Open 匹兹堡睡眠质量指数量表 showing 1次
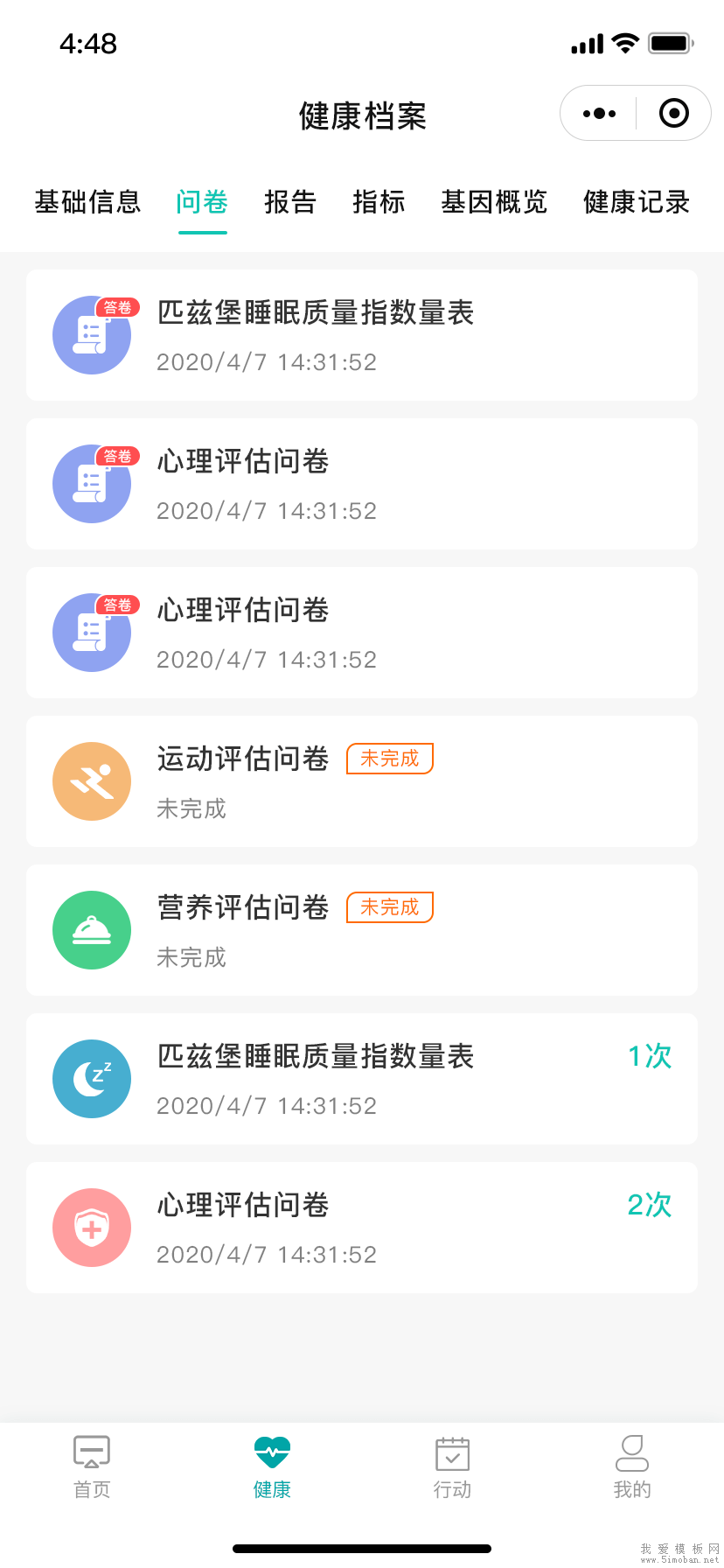This screenshot has width=724, height=1568. click(x=362, y=1079)
